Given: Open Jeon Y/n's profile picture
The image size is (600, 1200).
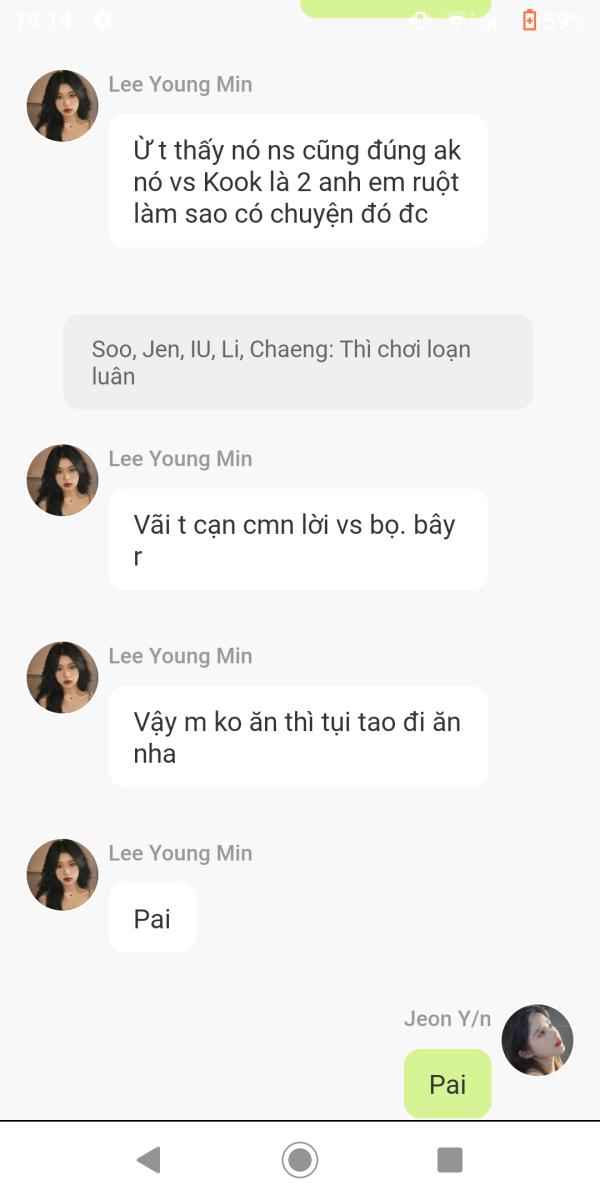Looking at the screenshot, I should [x=537, y=1040].
